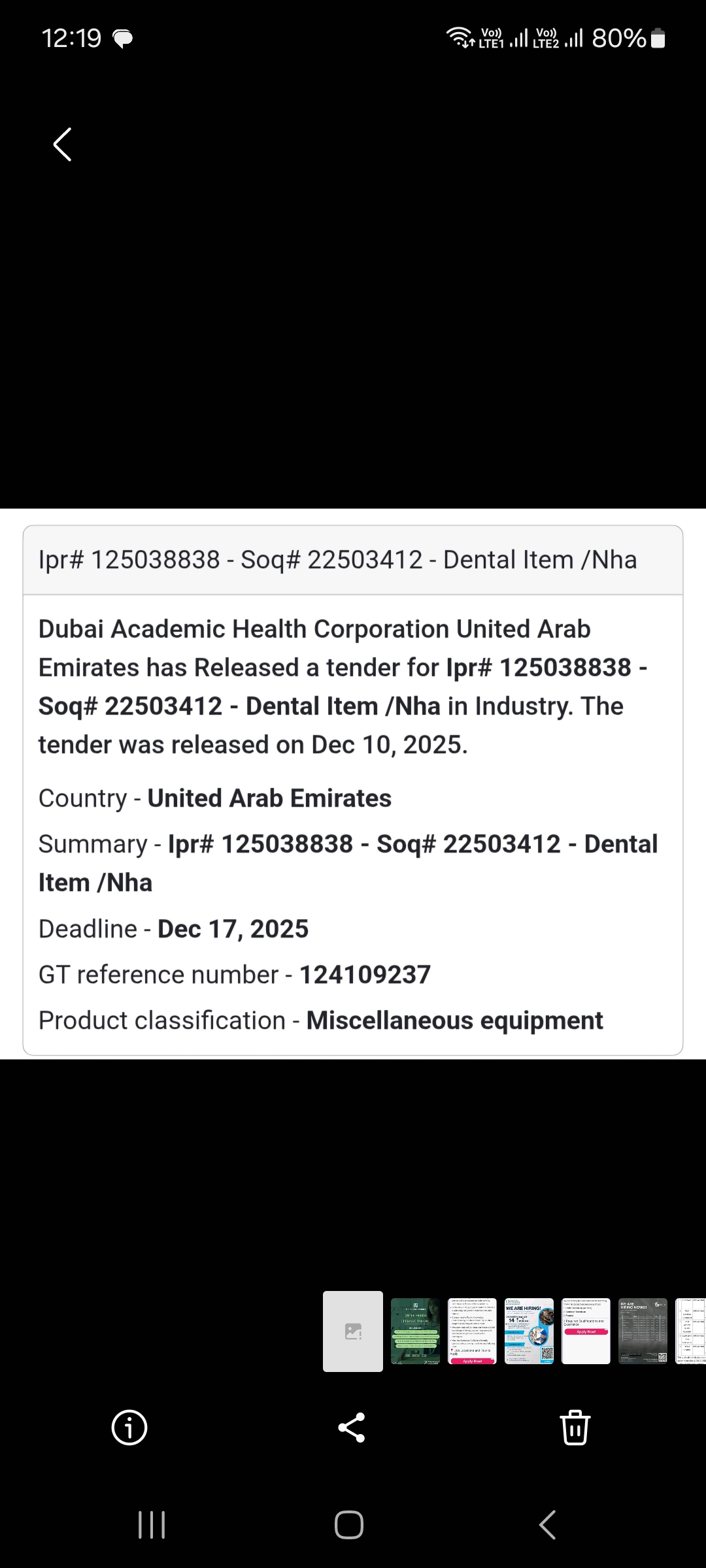Open the WE ARE HIRING December 14 poster thumbnail
Viewport: 706px width, 1568px height.
[529, 1331]
